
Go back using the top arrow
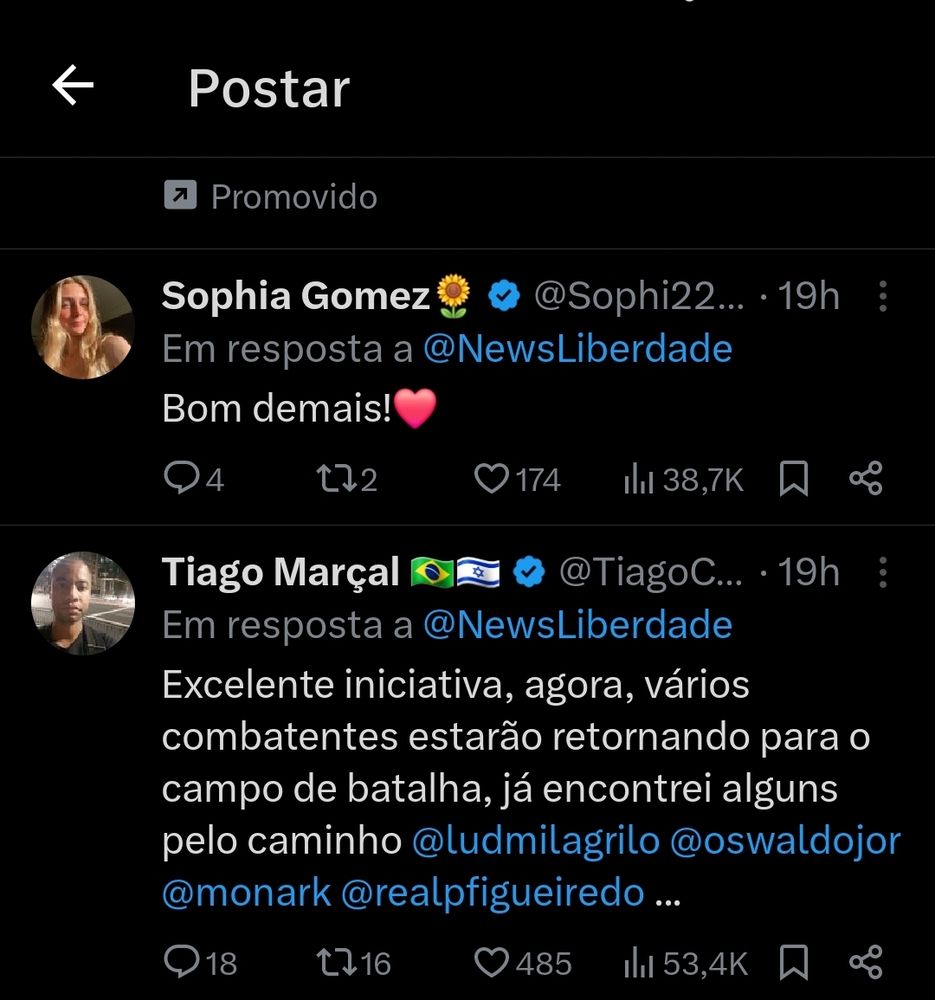(x=72, y=87)
